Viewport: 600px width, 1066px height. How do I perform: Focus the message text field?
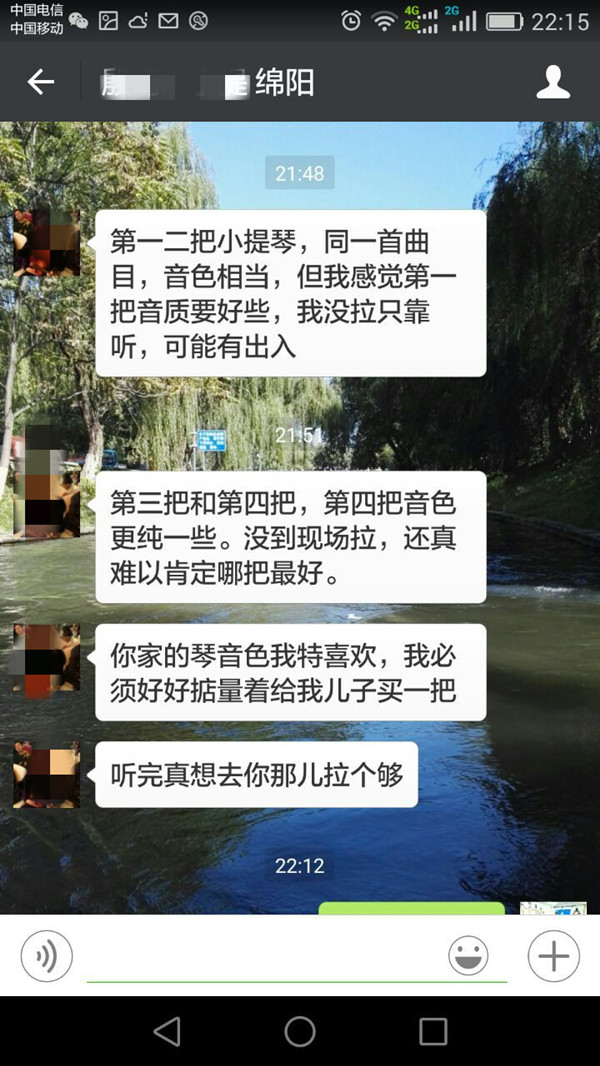point(265,958)
